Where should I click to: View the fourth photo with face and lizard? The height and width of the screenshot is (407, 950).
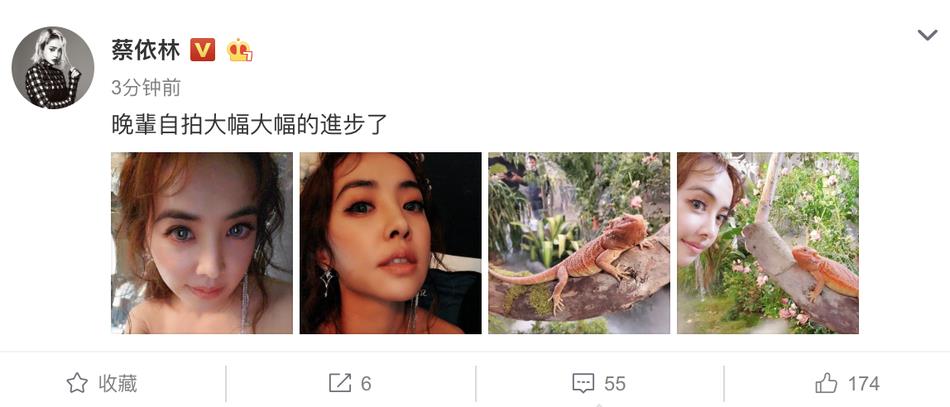click(767, 243)
